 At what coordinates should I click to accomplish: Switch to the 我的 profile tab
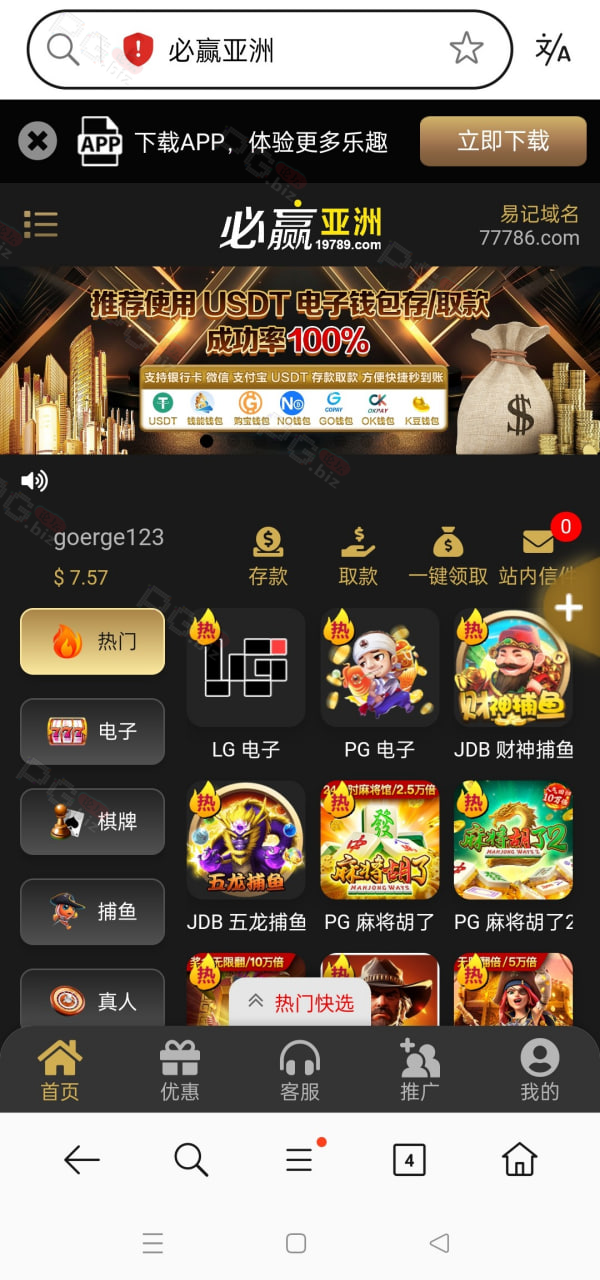point(540,1070)
